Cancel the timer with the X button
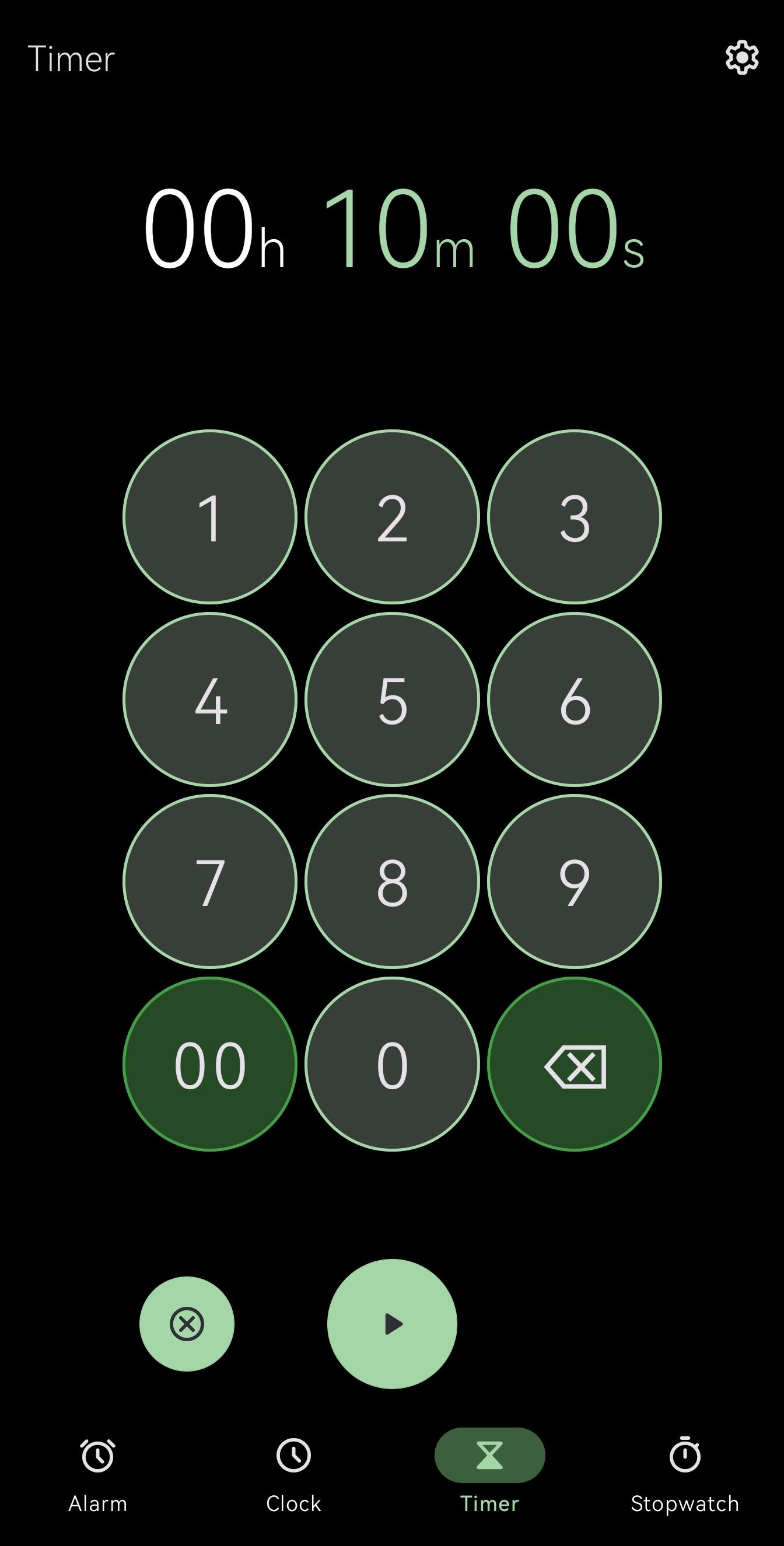The image size is (784, 1546). click(x=187, y=1324)
